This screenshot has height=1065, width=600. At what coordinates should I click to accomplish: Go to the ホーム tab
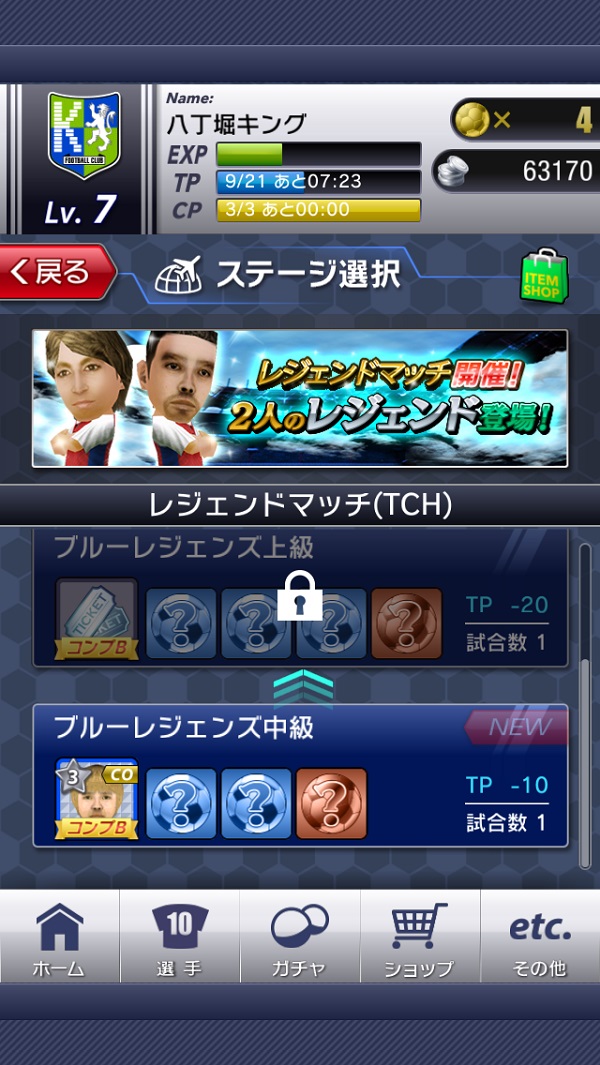[x=59, y=939]
